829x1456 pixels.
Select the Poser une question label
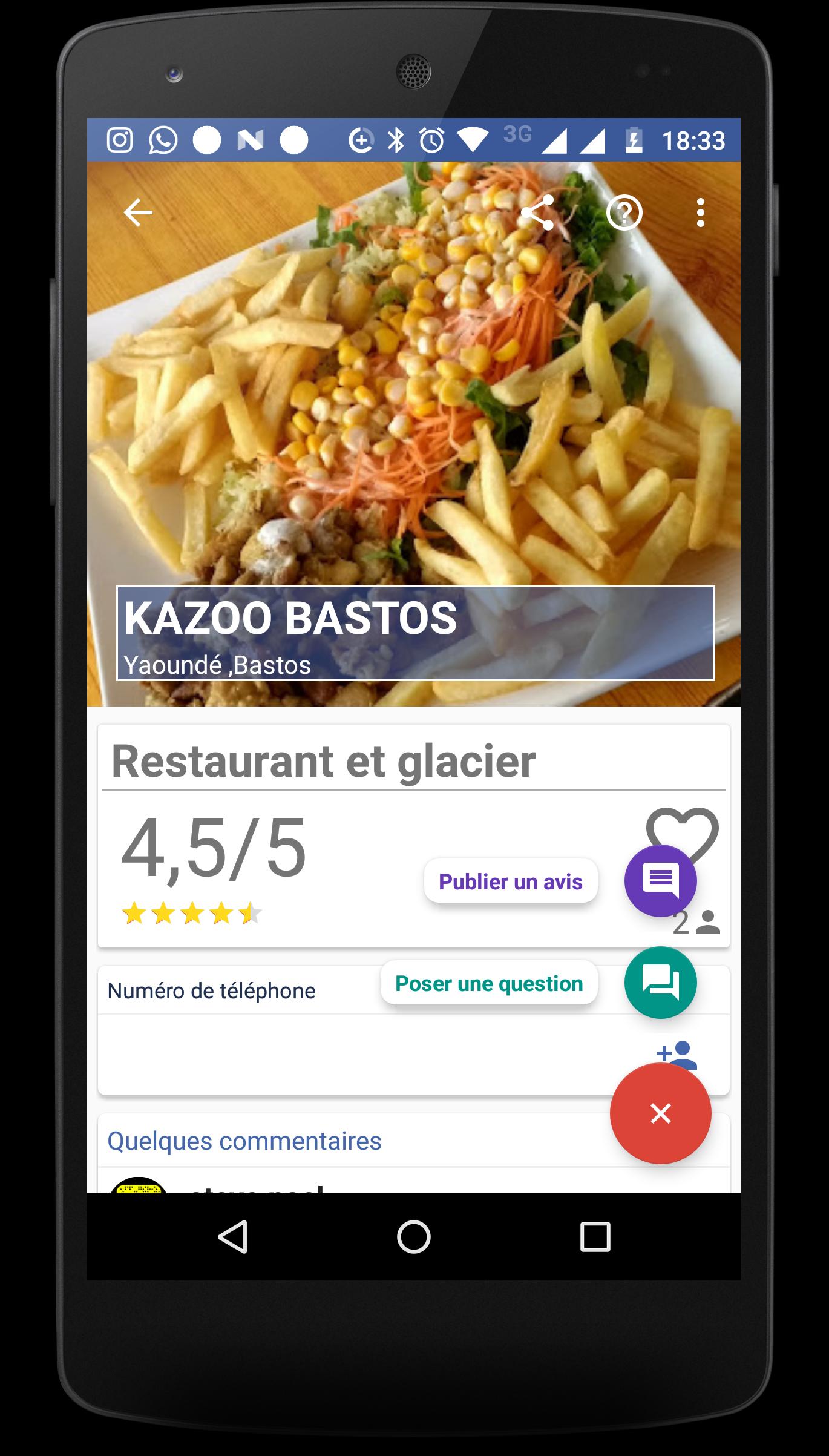tap(489, 983)
